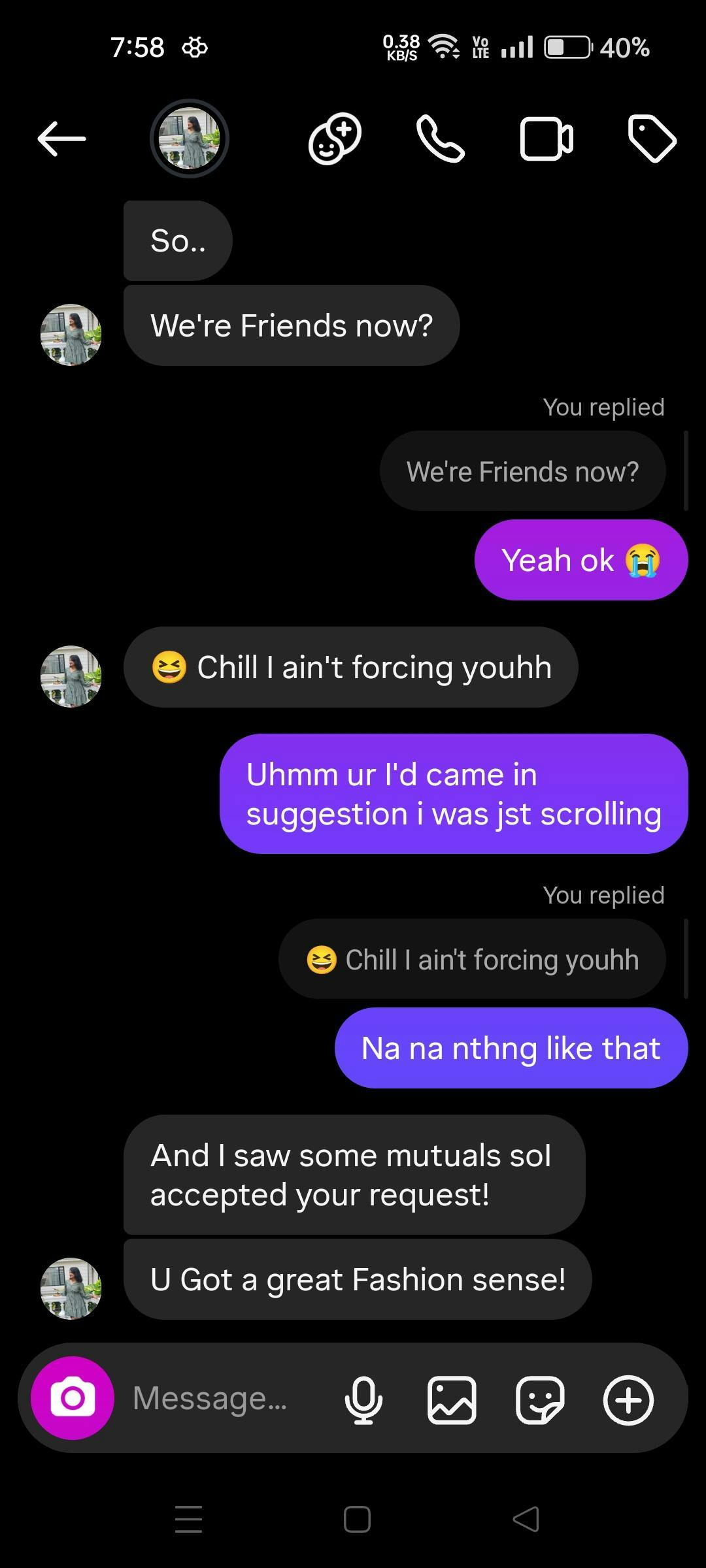Viewport: 706px width, 1568px height.
Task: Tap sender avatar beside "U Got a great Fashion sense!"
Action: pyautogui.click(x=71, y=1288)
